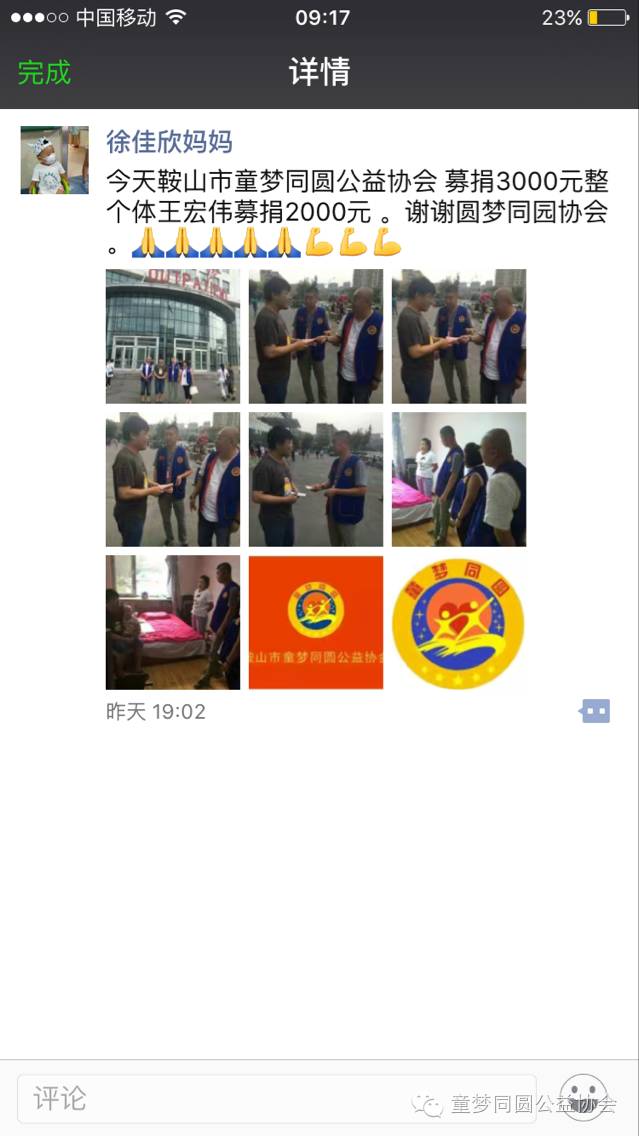This screenshot has width=639, height=1136.
Task: Open the indoor photo ending the middle row
Action: (x=459, y=479)
